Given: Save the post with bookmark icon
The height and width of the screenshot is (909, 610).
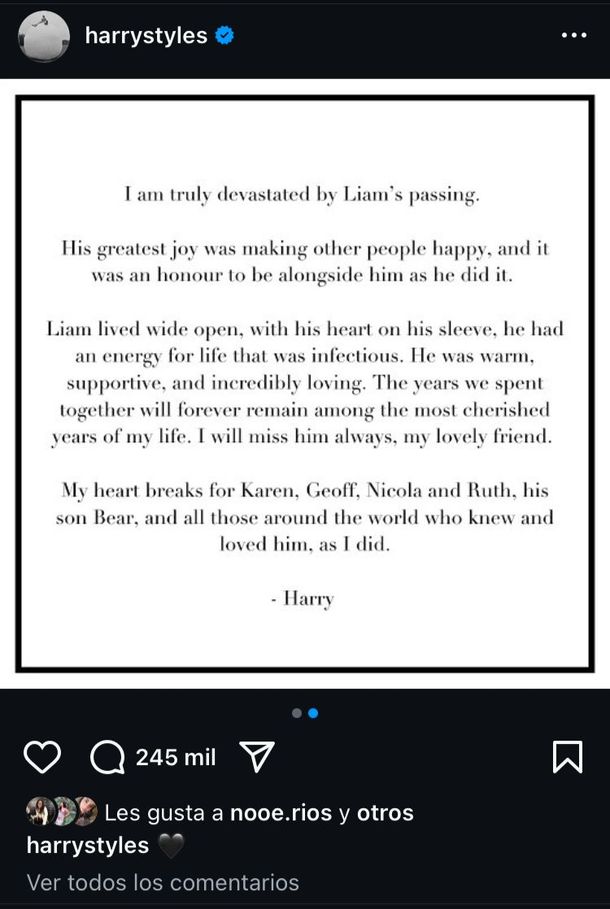Looking at the screenshot, I should coord(567,757).
